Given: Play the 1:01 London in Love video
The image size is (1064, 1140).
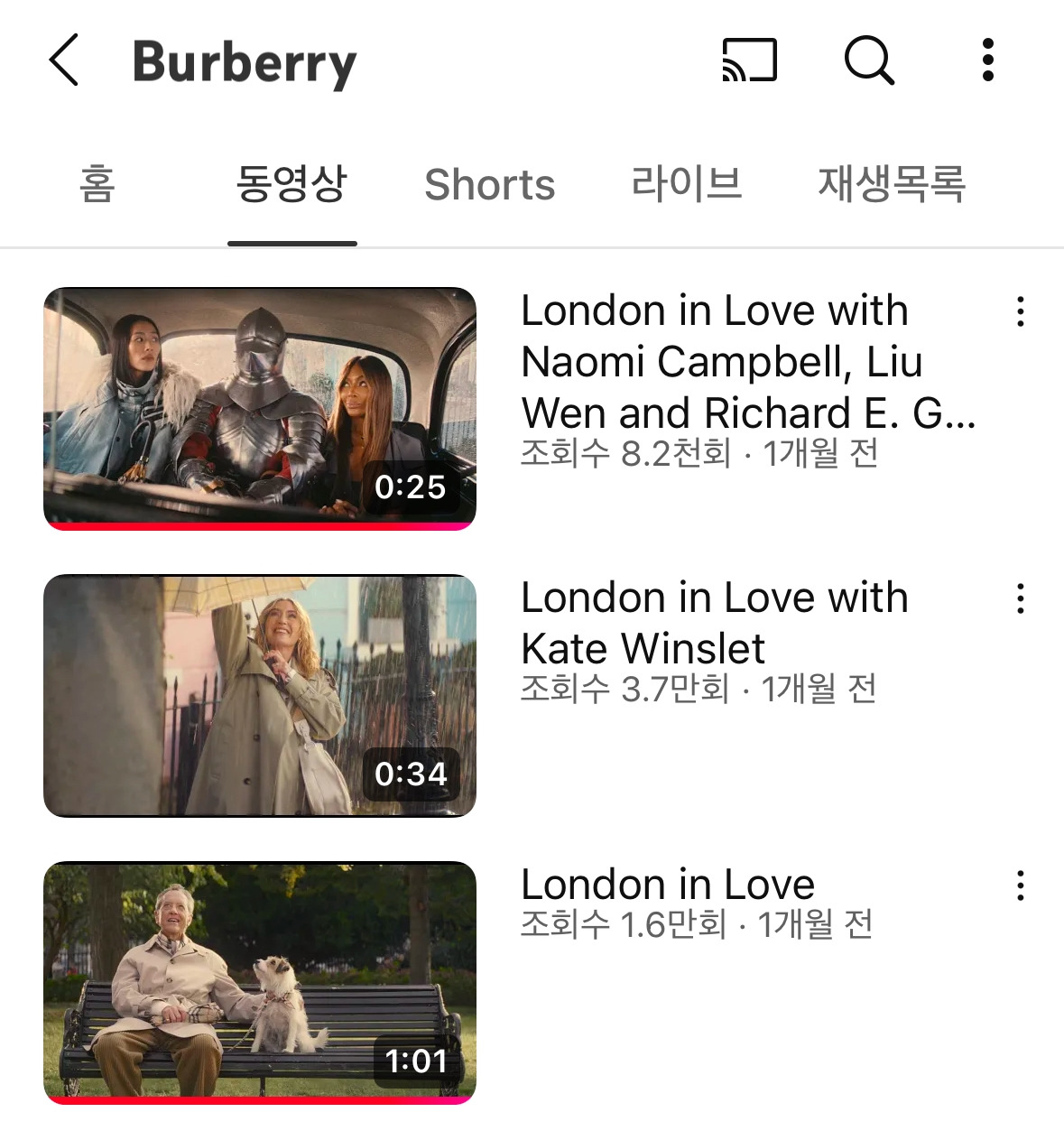Looking at the screenshot, I should (x=260, y=982).
